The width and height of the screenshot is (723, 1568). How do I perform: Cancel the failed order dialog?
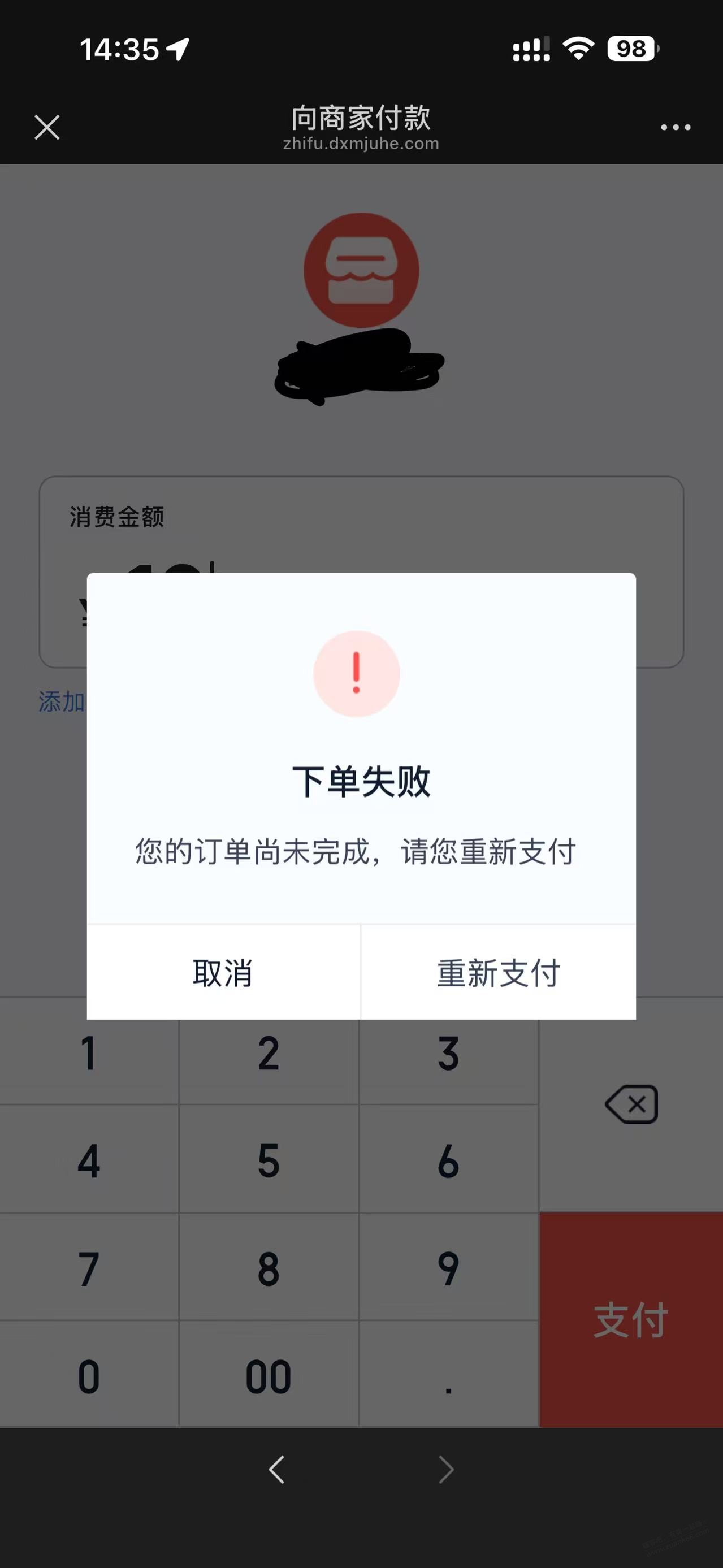click(x=223, y=972)
